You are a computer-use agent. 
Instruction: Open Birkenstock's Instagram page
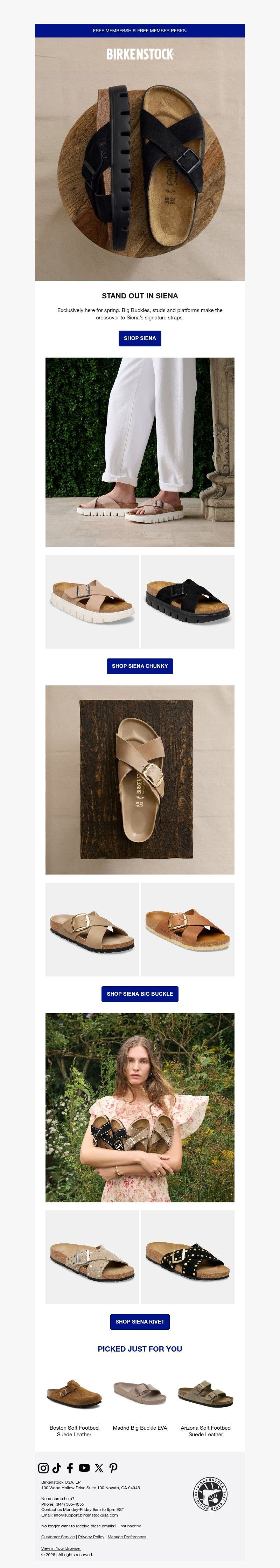tap(43, 1467)
